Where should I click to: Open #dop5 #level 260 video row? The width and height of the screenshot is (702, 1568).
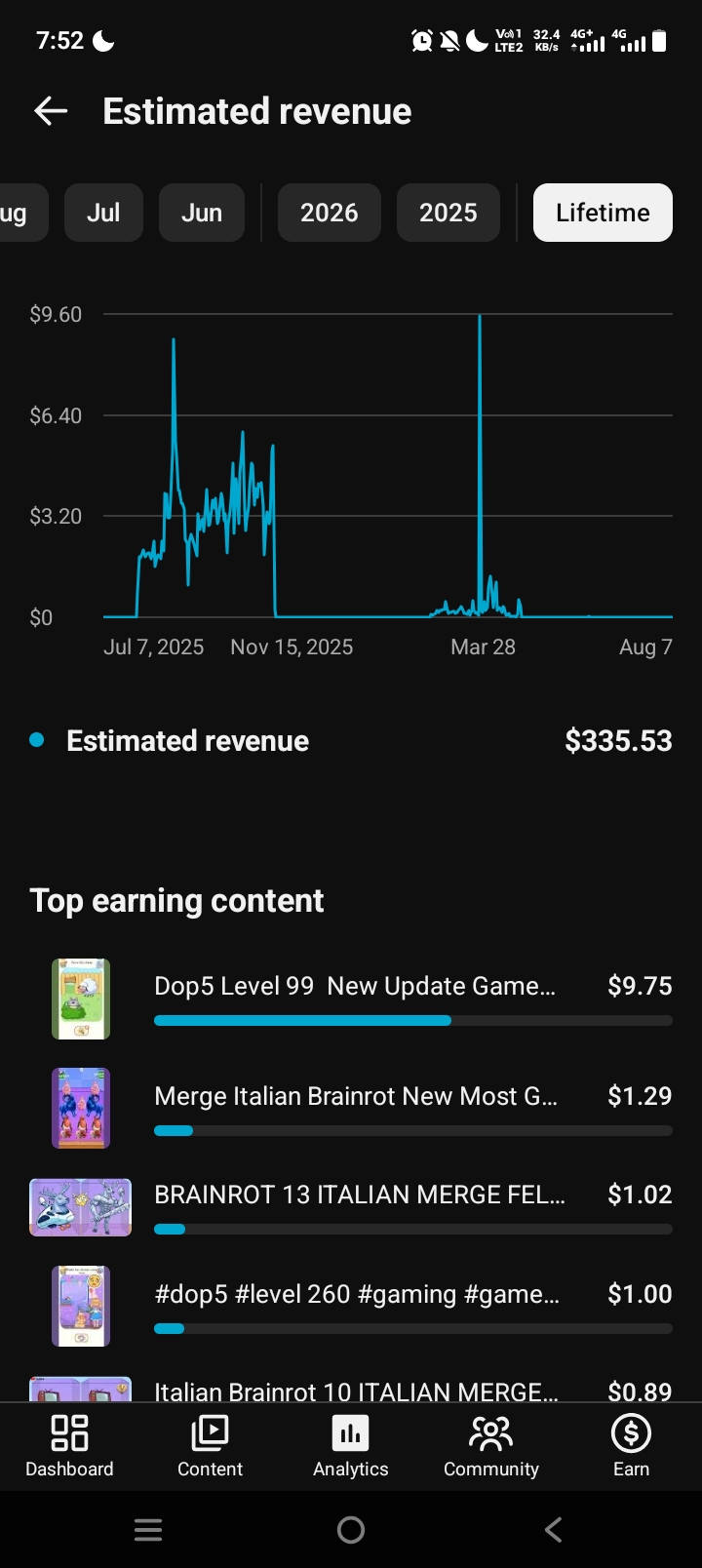[351, 1306]
